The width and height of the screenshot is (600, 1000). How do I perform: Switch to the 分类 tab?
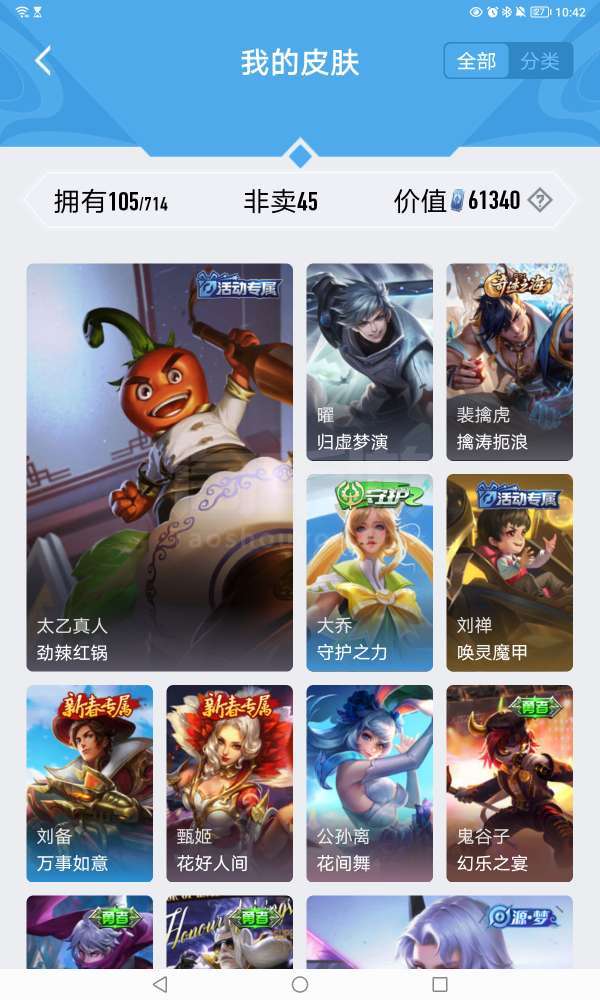(x=540, y=61)
